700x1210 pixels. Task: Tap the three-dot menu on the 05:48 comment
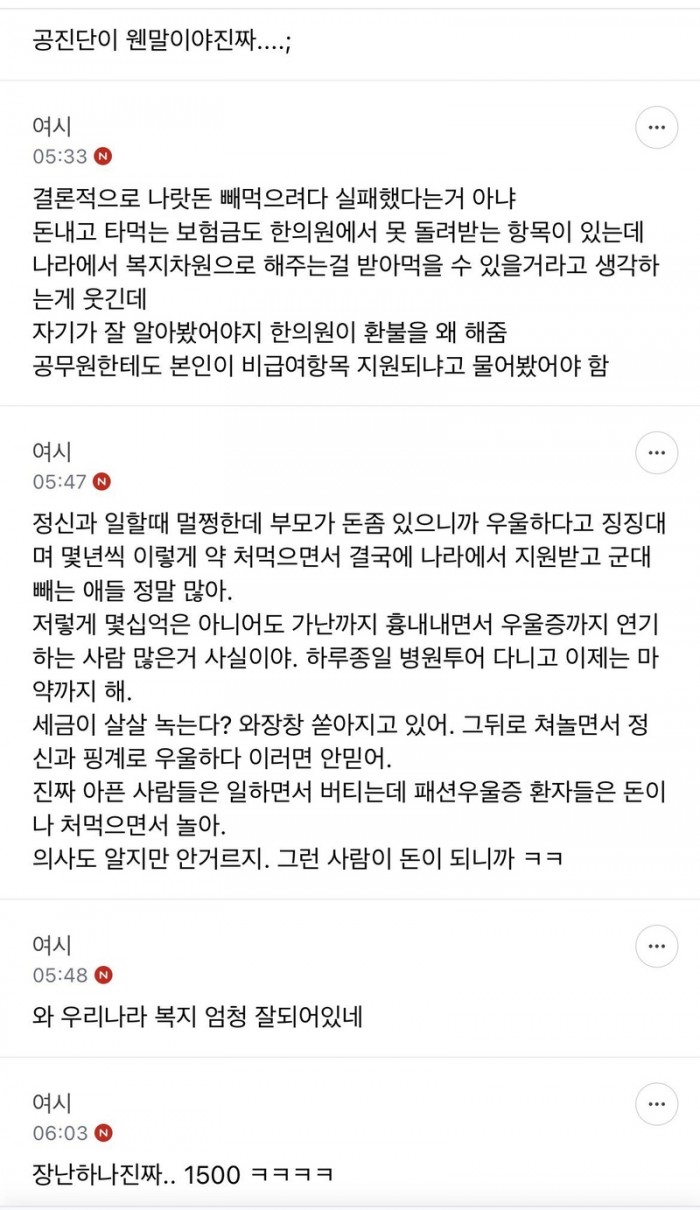[x=657, y=946]
